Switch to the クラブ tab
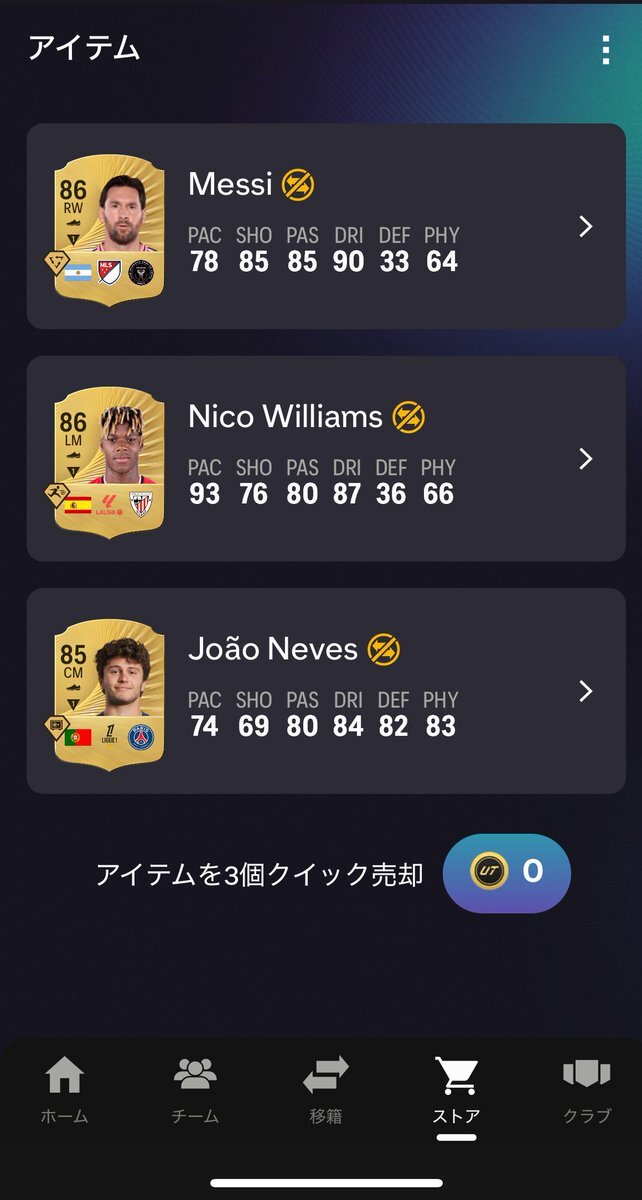Image resolution: width=642 pixels, height=1200 pixels. [587, 1090]
